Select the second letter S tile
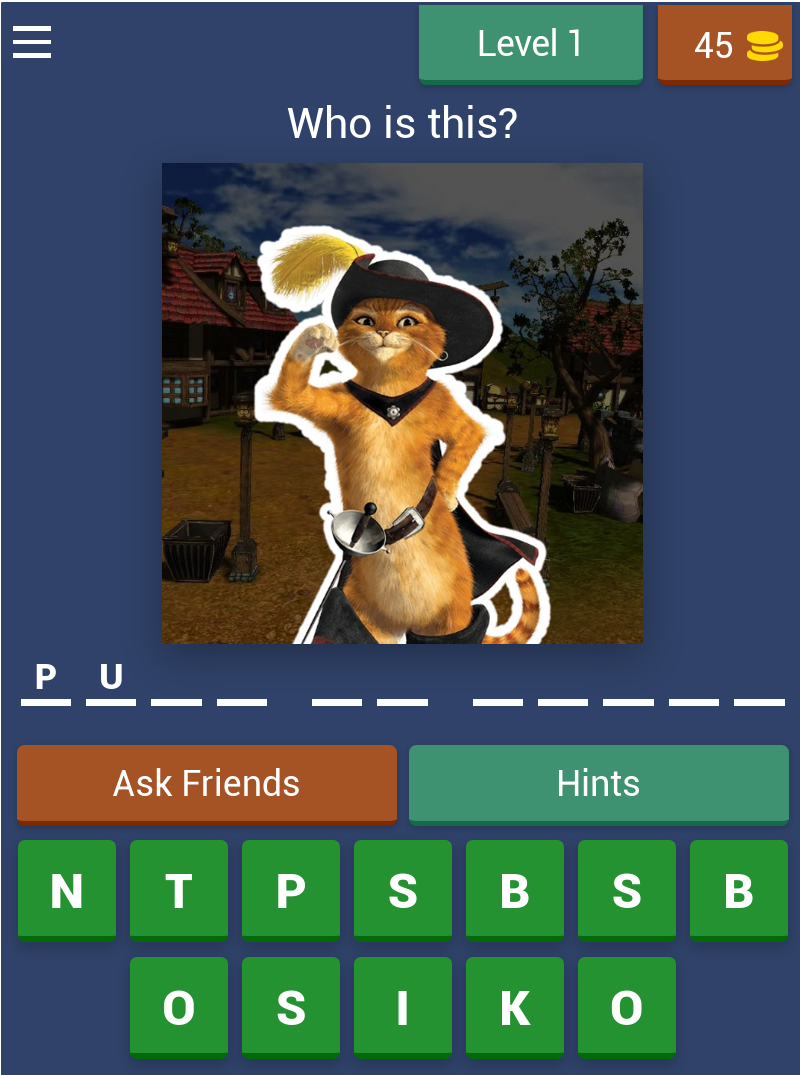 (x=627, y=888)
